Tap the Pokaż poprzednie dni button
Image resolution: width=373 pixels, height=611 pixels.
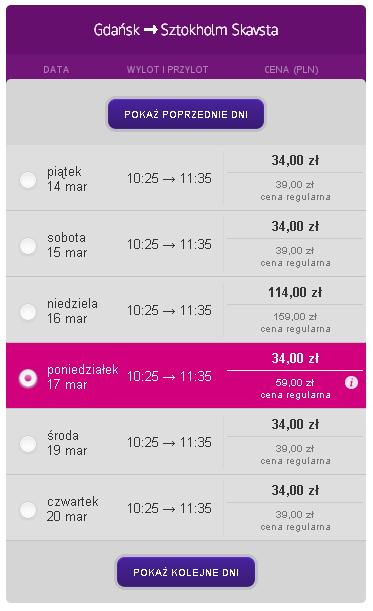(186, 114)
